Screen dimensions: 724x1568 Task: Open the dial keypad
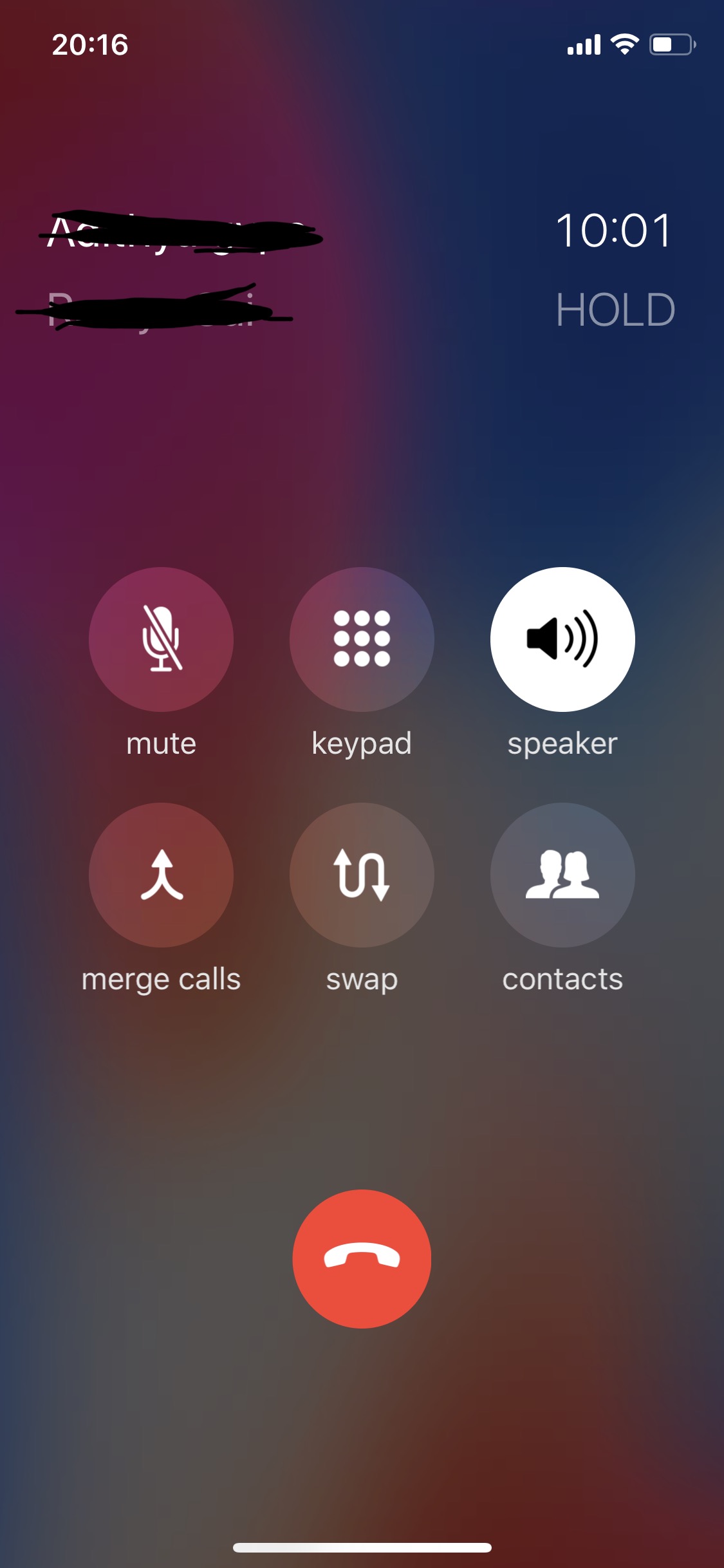(x=362, y=639)
